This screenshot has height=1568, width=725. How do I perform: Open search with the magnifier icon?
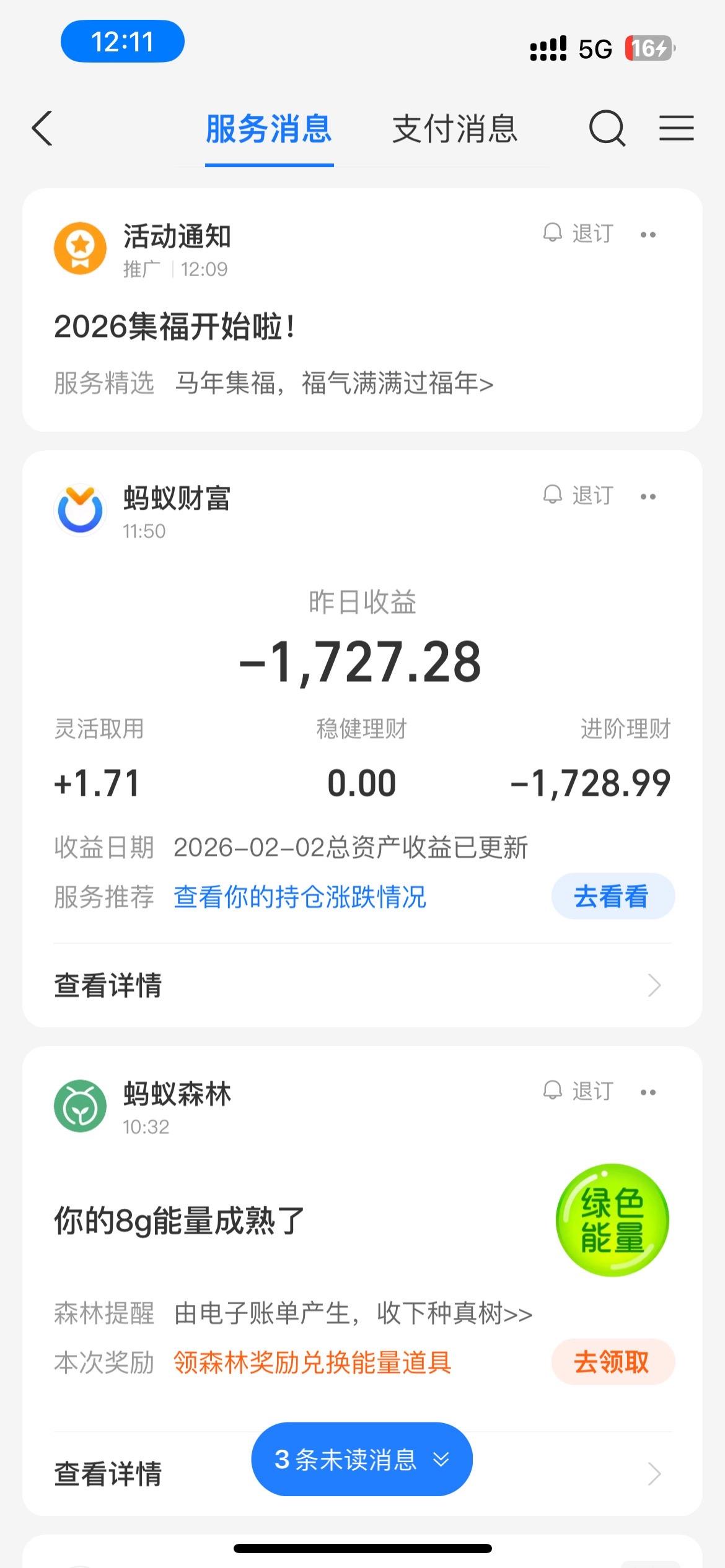(606, 129)
